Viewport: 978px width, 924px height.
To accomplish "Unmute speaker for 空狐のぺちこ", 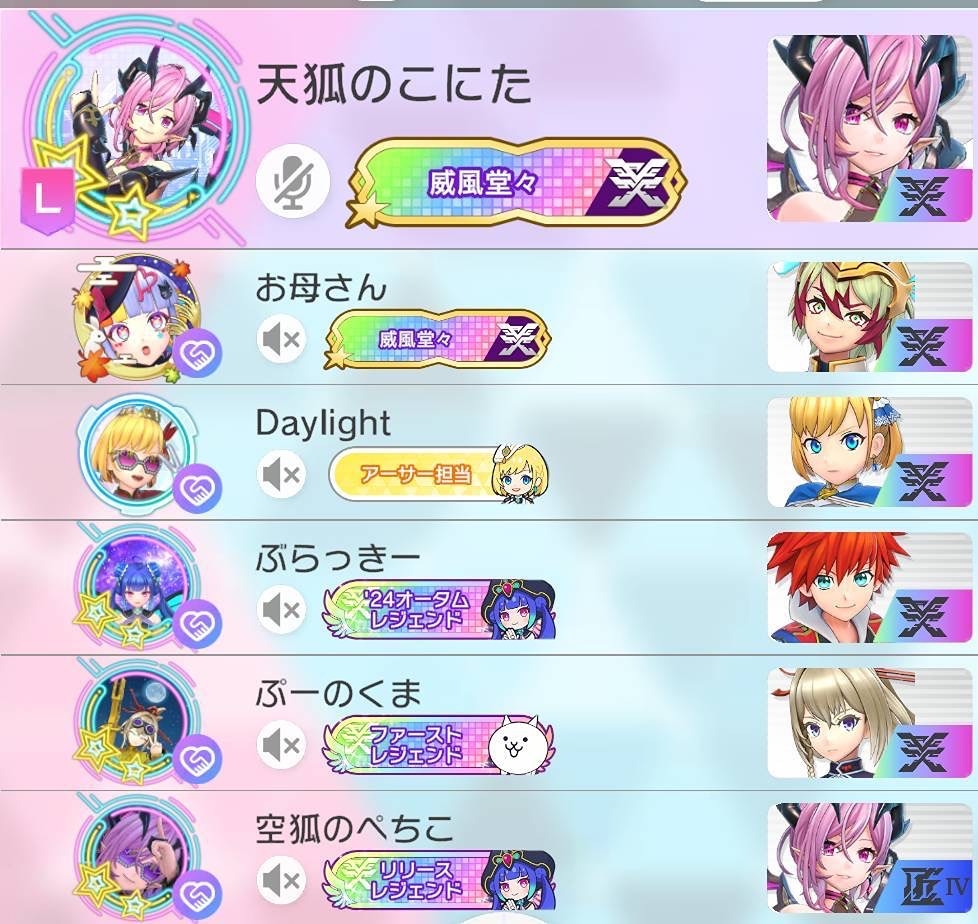I will [x=280, y=880].
